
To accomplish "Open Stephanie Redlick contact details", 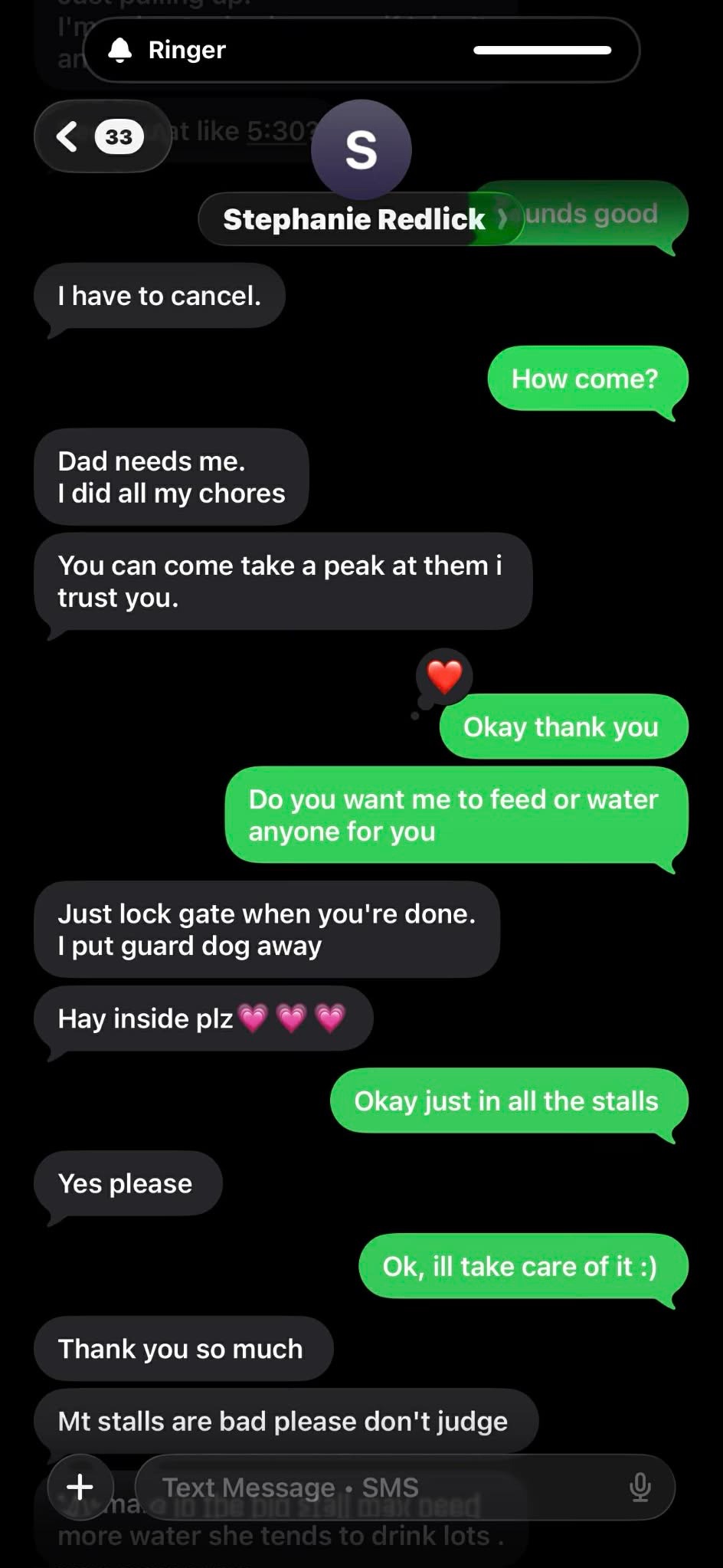I will coord(360,219).
